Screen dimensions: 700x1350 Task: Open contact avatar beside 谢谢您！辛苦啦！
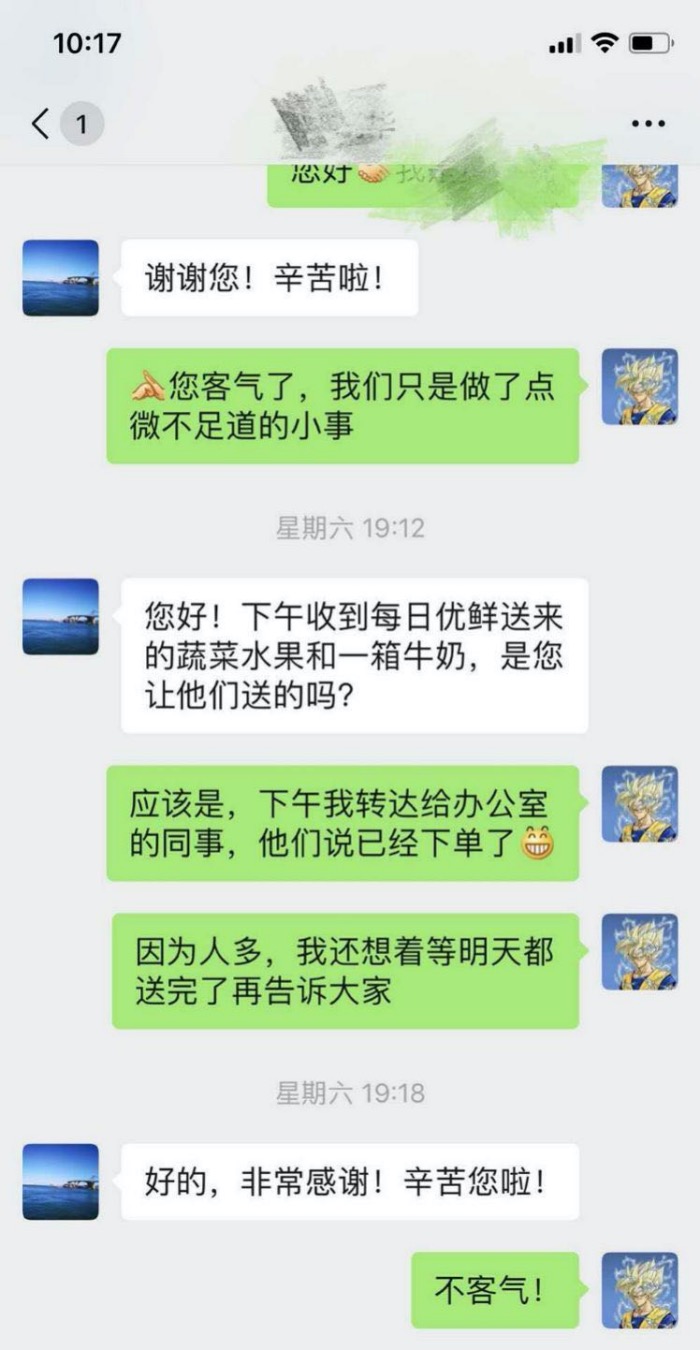click(x=61, y=278)
